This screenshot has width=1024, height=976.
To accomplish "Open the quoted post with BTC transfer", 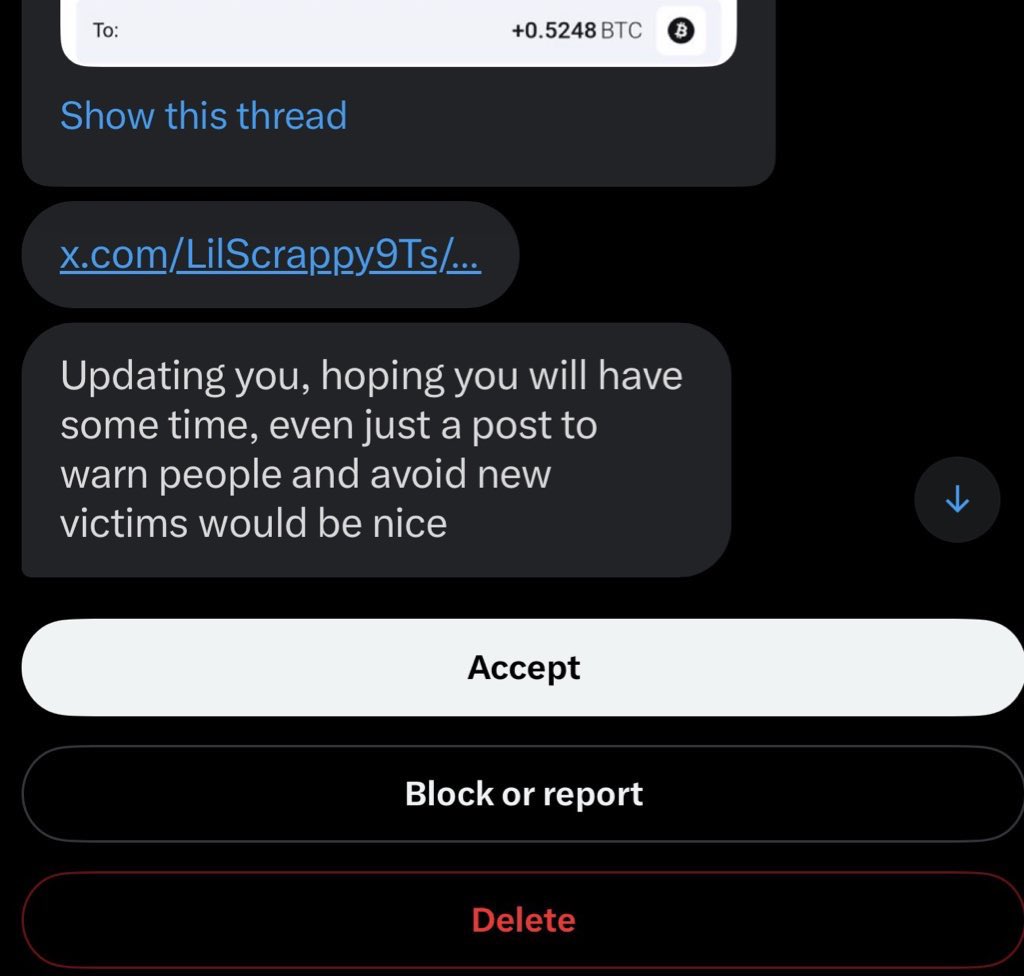I will (x=398, y=32).
